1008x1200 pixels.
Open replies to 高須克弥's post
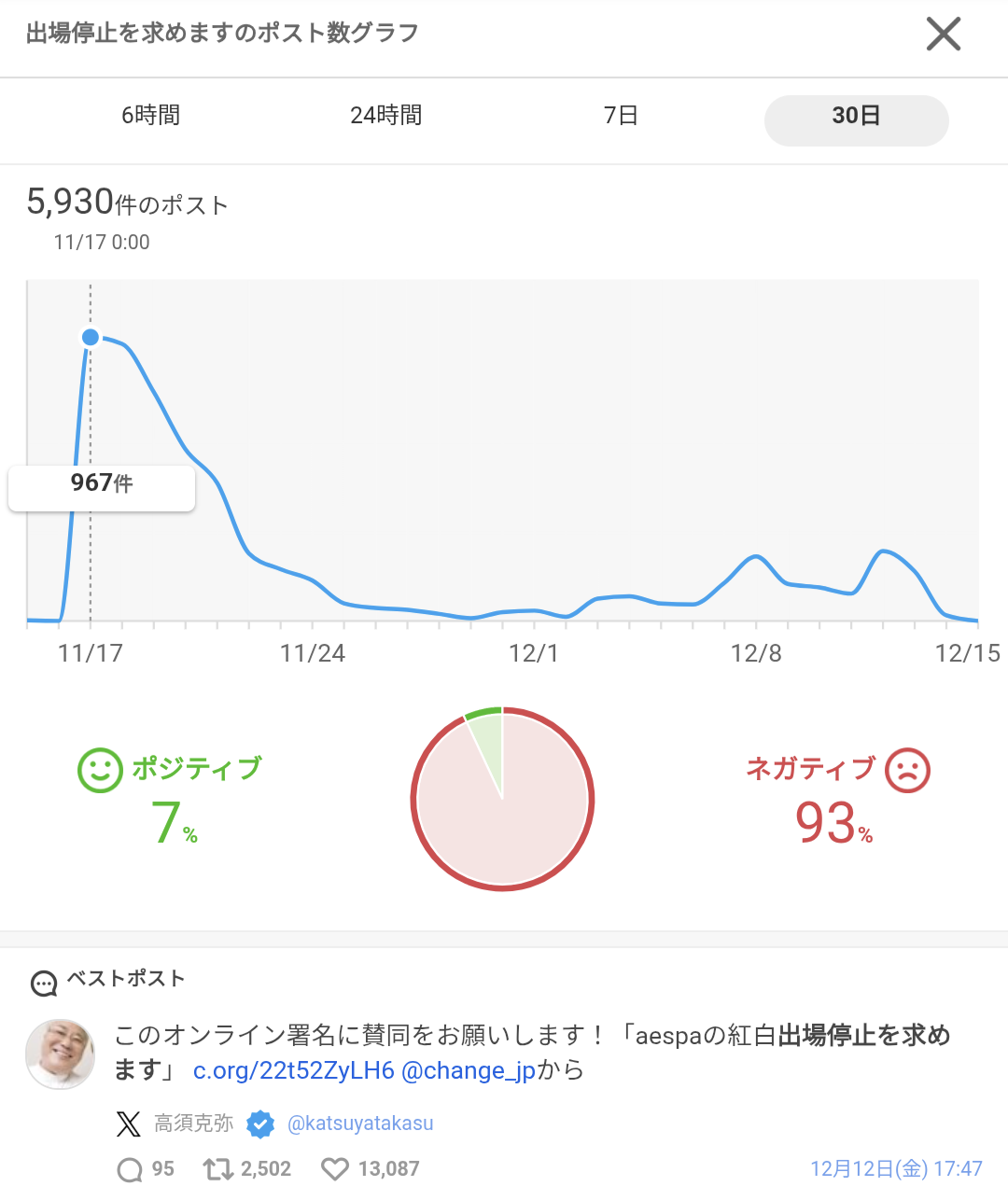click(x=131, y=1169)
